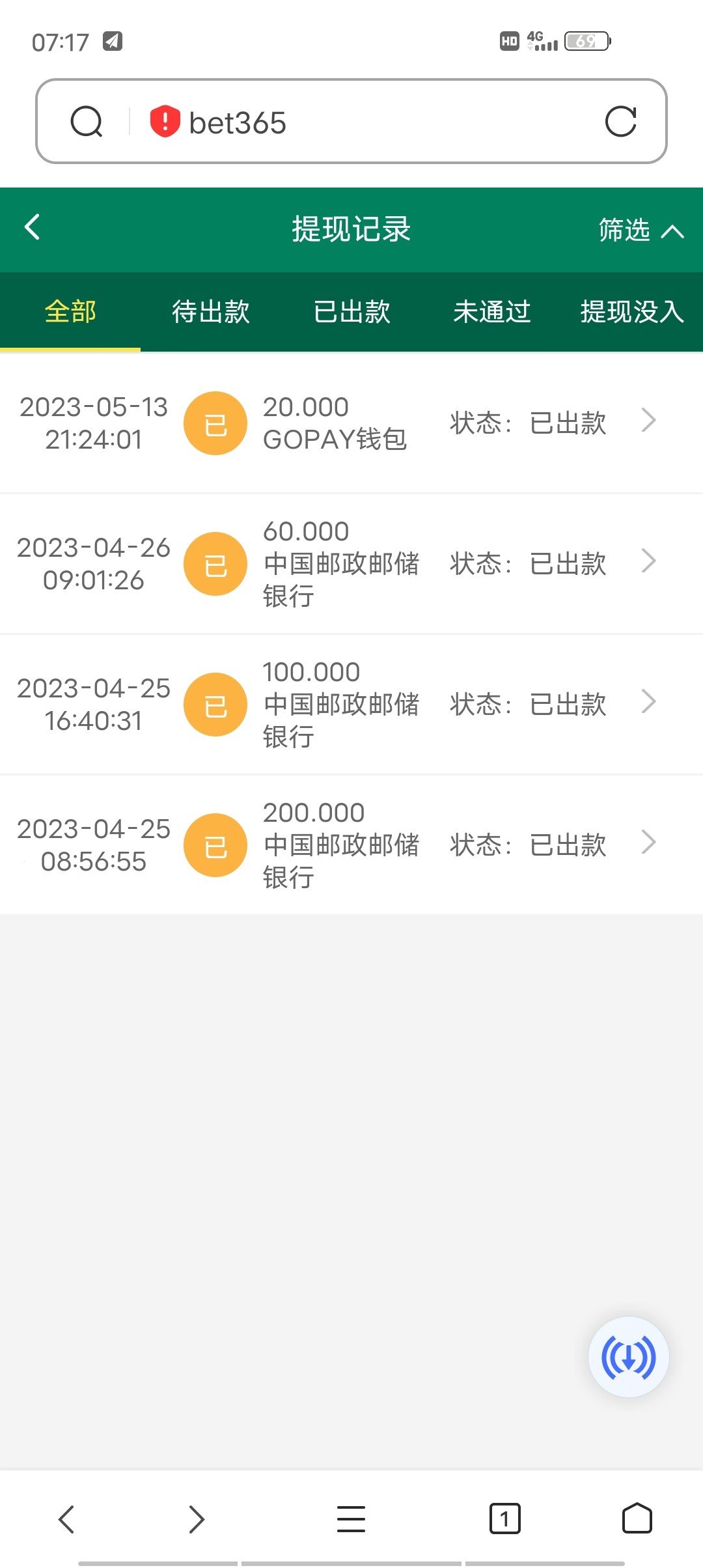
Task: Go to the browser home page
Action: click(637, 1519)
